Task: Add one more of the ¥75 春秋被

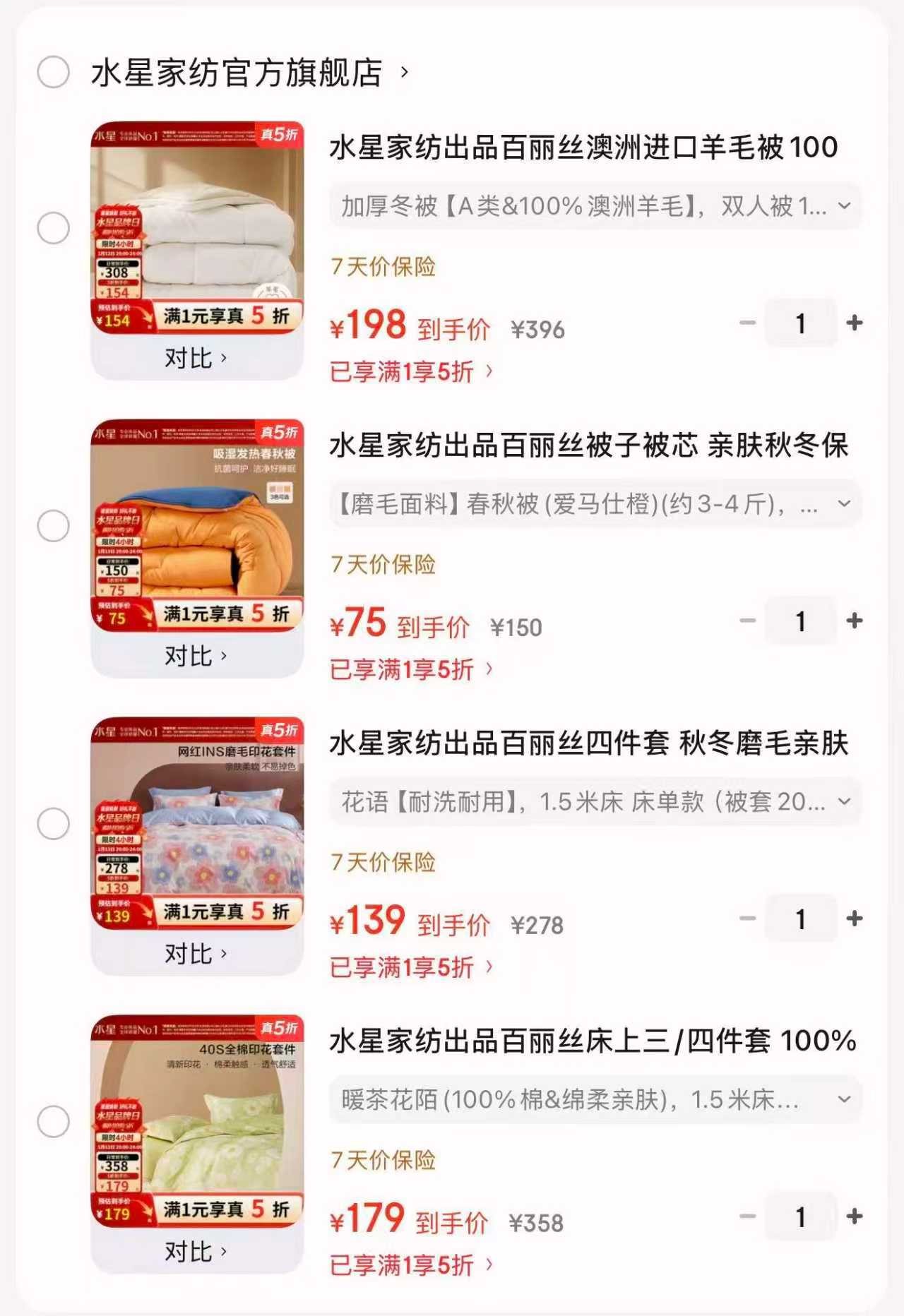Action: (855, 621)
